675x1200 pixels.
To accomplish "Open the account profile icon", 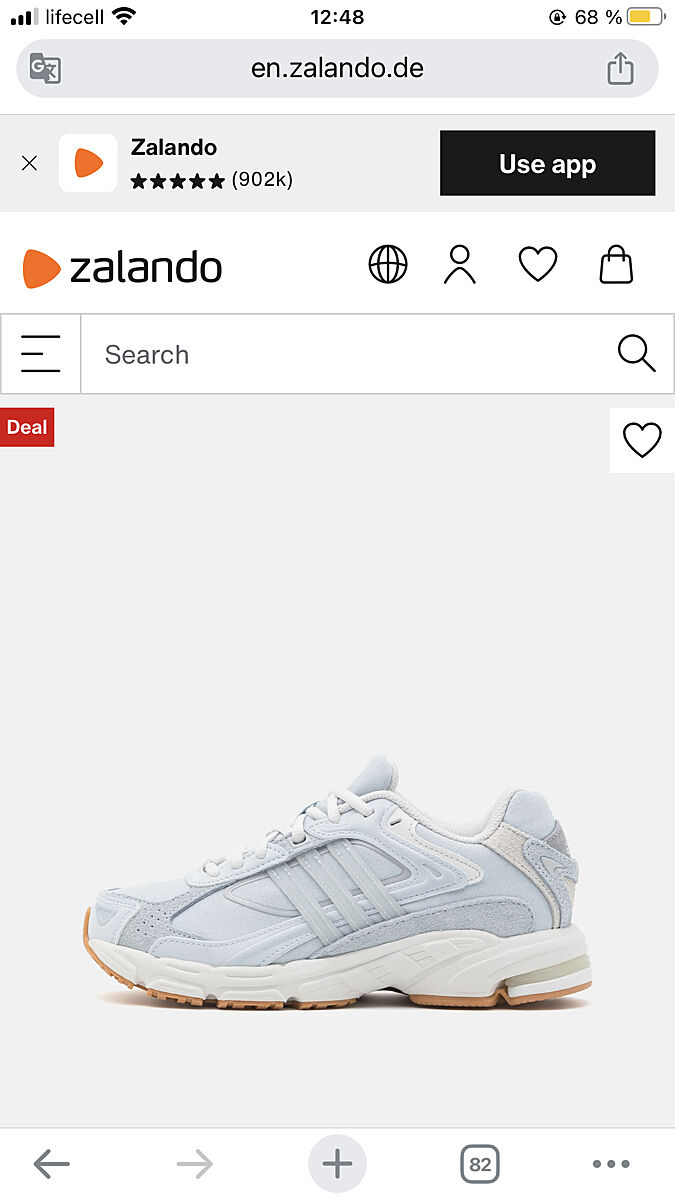I will (460, 265).
